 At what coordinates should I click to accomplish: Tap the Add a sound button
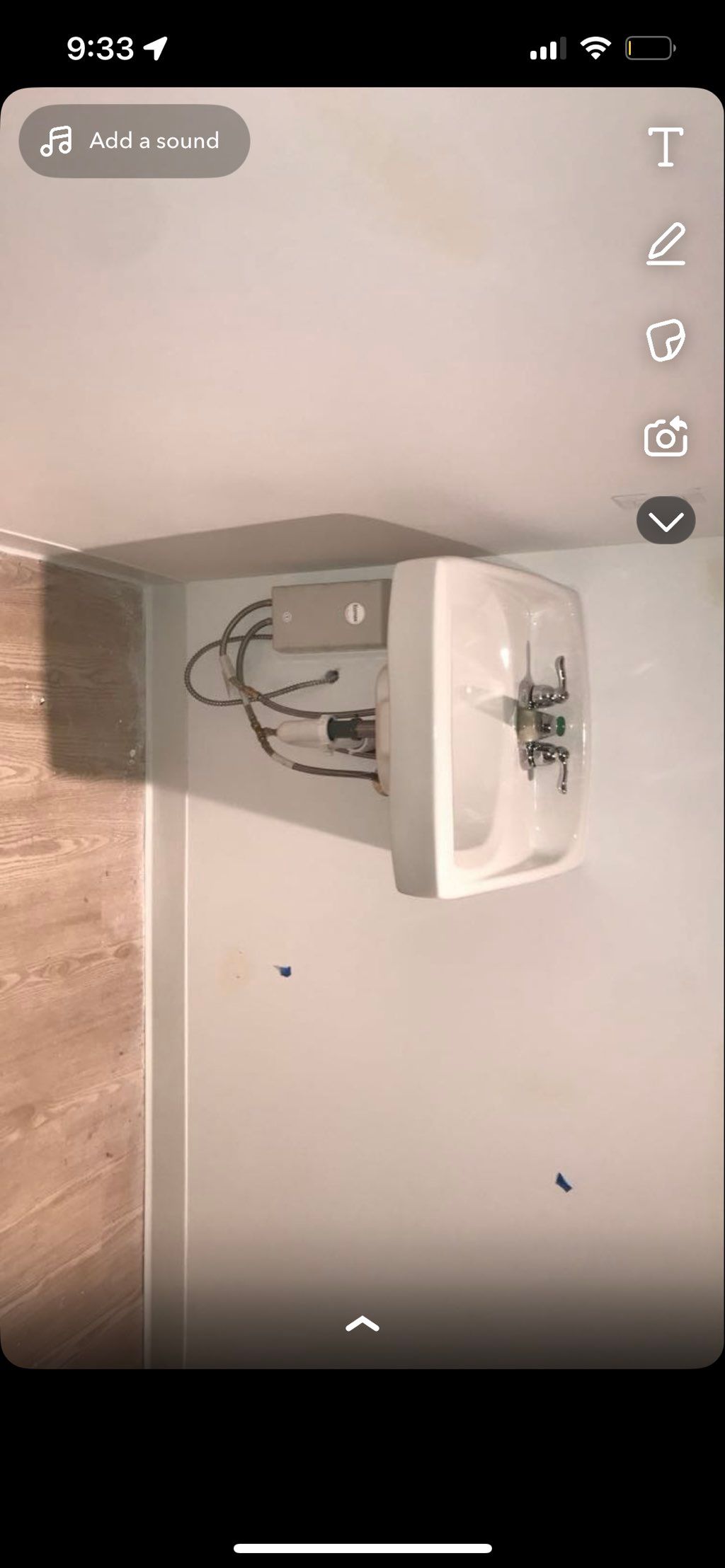pos(135,141)
